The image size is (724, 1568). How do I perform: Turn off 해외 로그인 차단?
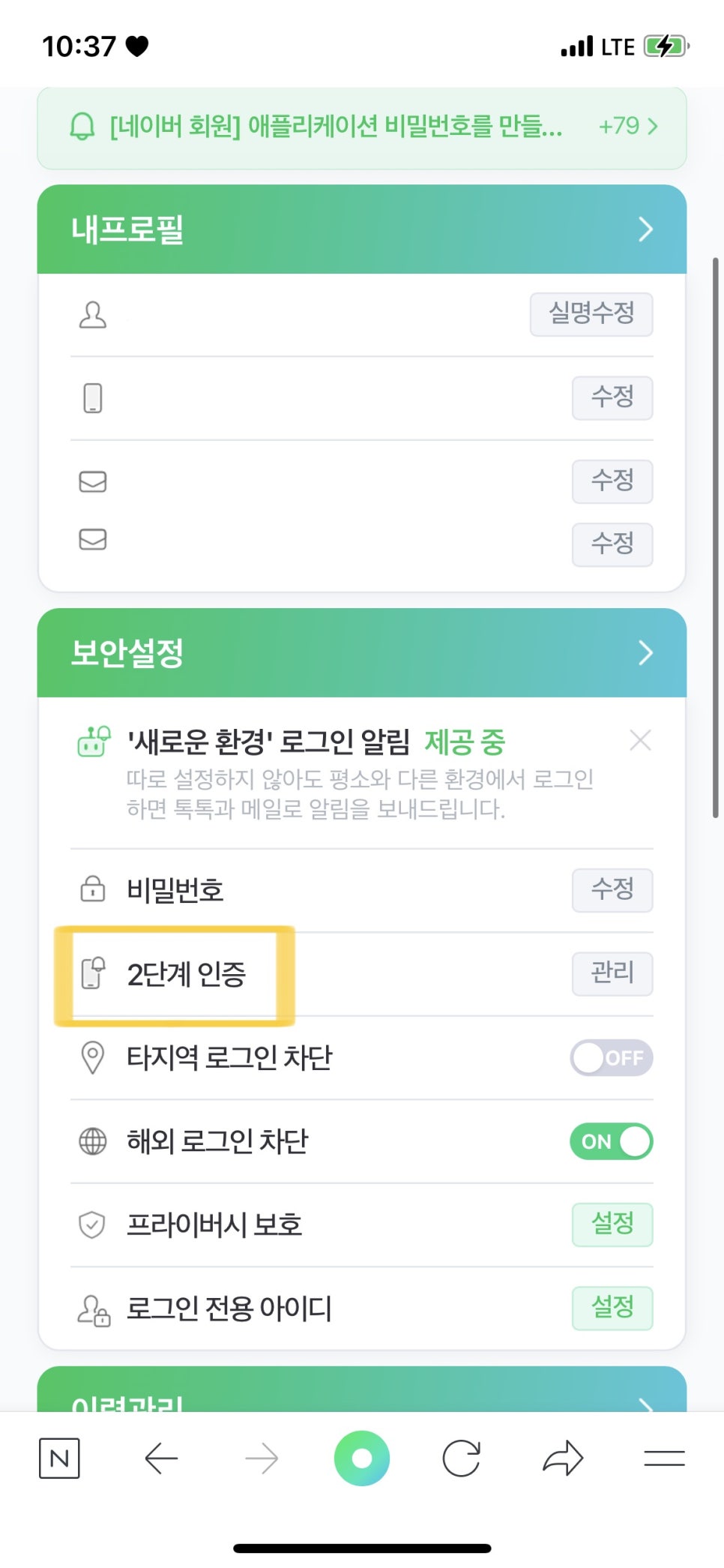click(x=612, y=1141)
